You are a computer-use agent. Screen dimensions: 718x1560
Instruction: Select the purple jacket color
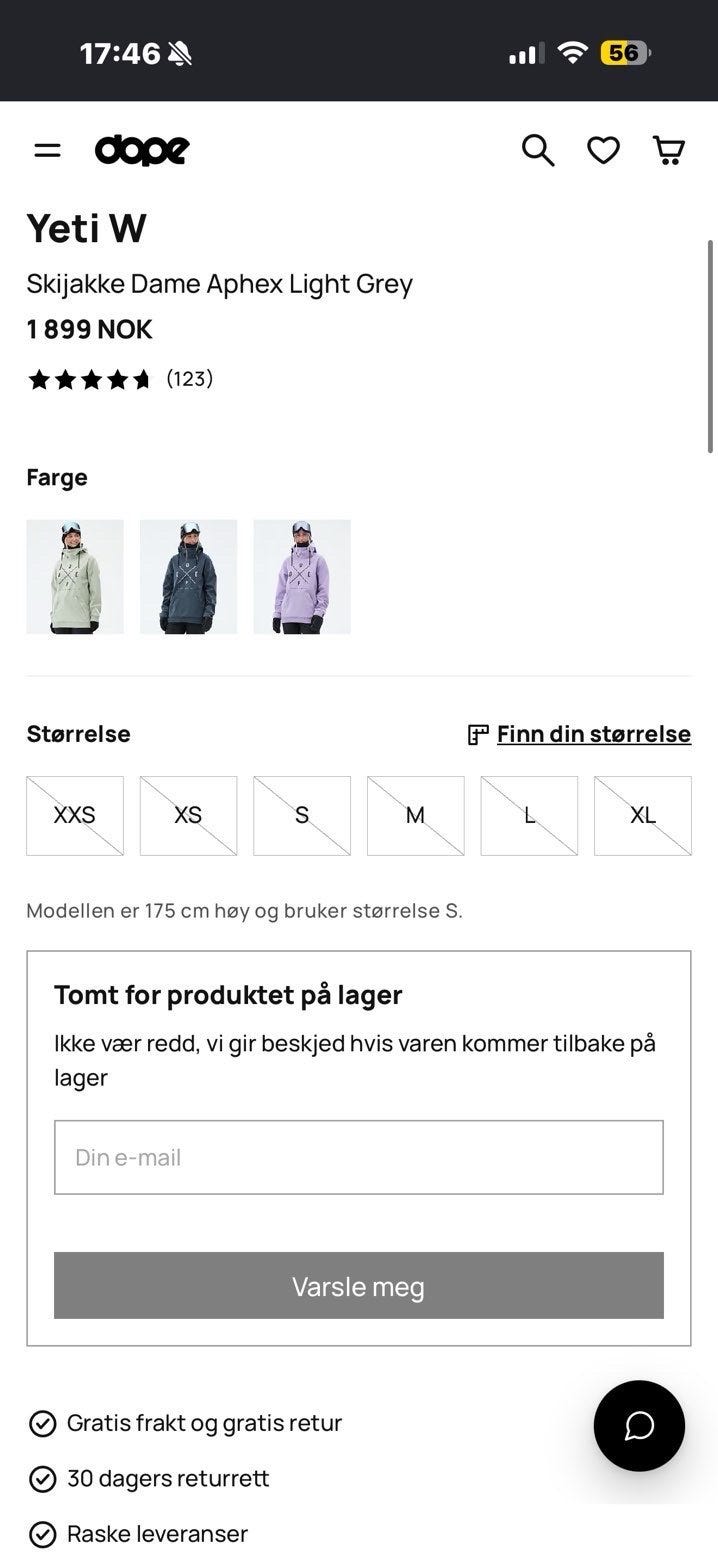pyautogui.click(x=302, y=577)
